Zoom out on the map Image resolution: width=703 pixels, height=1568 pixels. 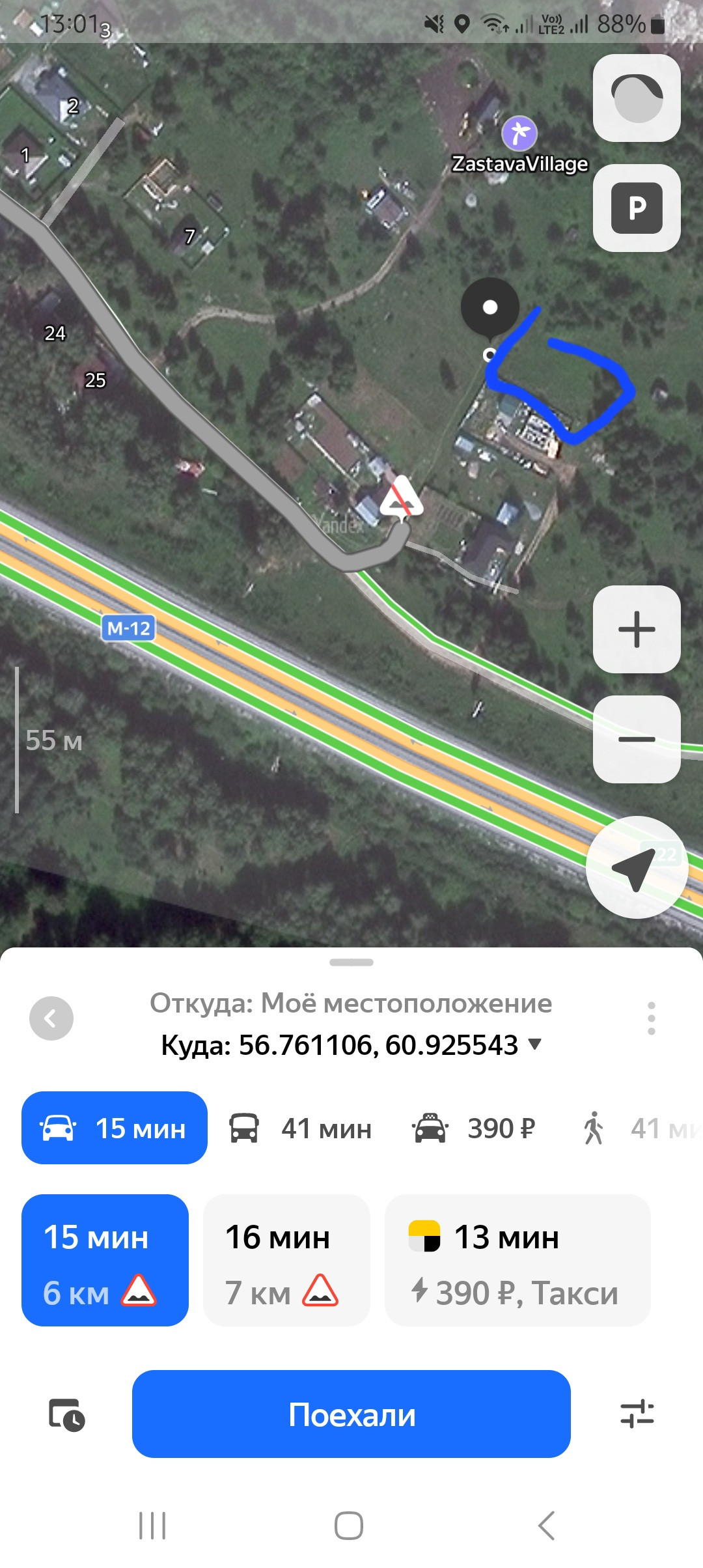click(637, 739)
